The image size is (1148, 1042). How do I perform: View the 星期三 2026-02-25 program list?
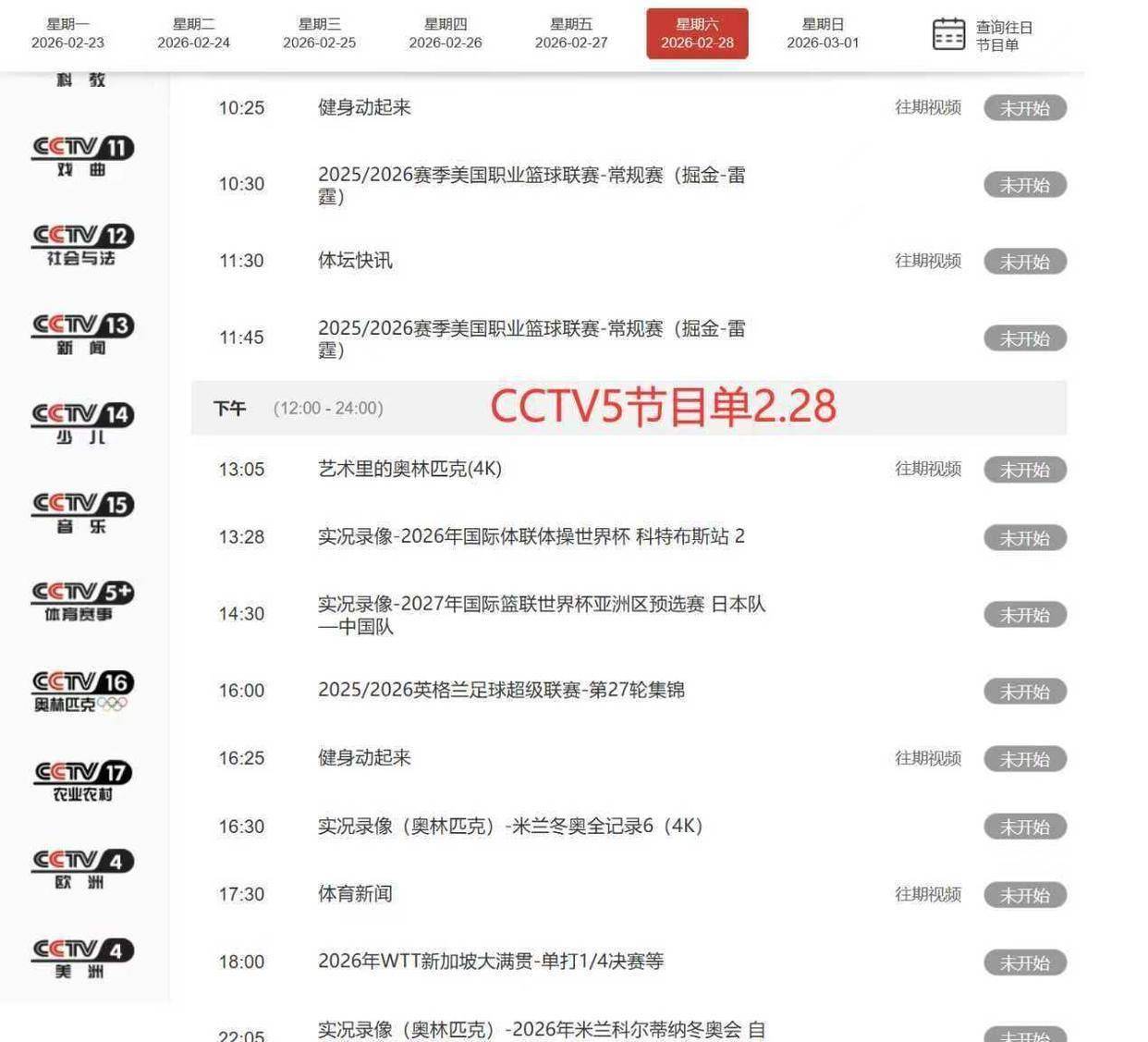point(319,33)
